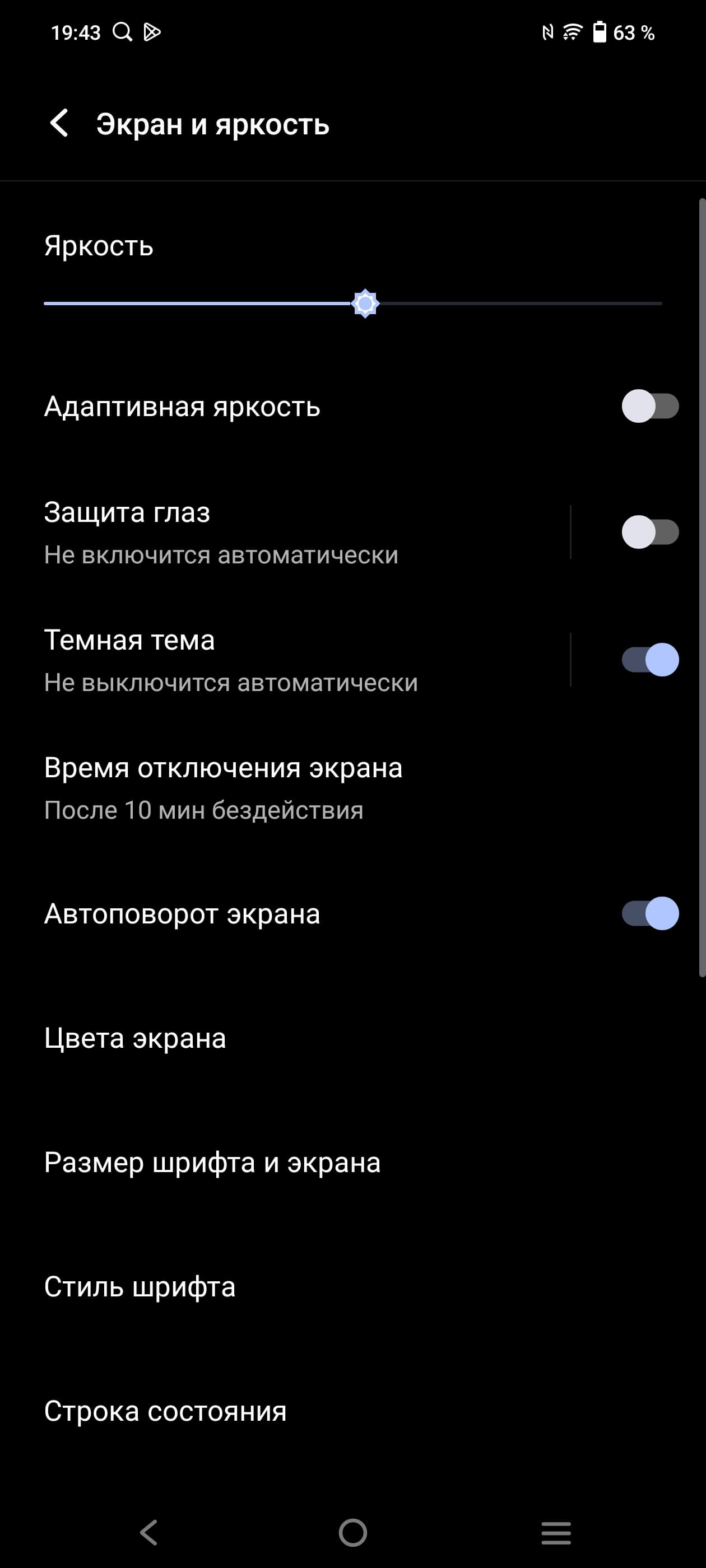Go back from Экран и яркость
Image resolution: width=706 pixels, height=1568 pixels.
coord(60,124)
